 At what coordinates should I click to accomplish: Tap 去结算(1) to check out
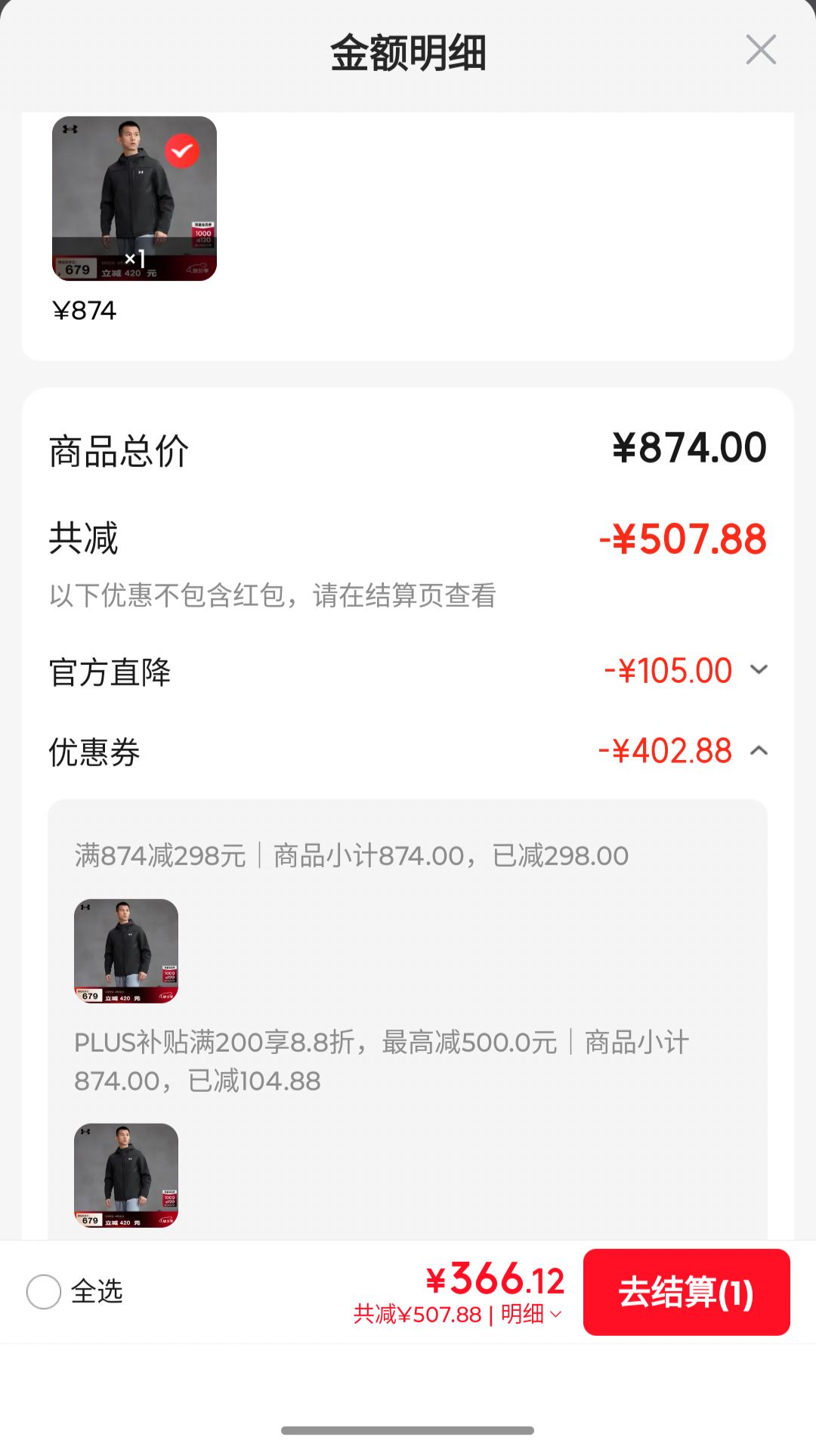click(686, 1292)
